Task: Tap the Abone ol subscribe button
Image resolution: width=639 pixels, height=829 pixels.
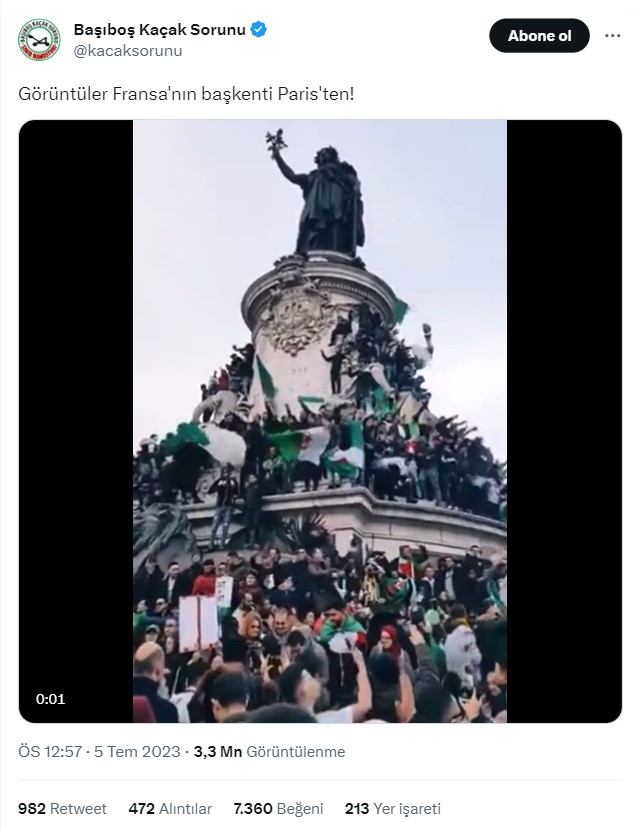Action: (x=539, y=36)
